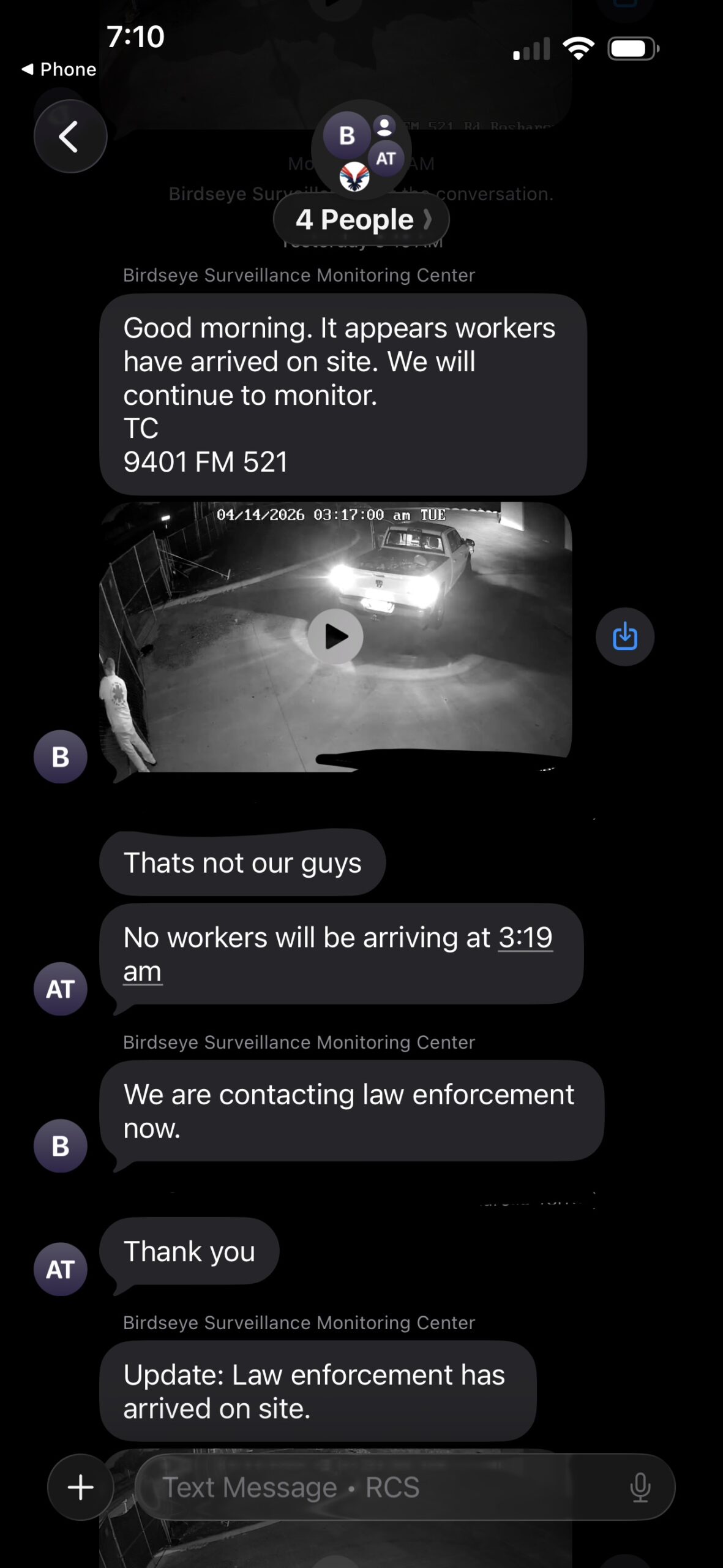The height and width of the screenshot is (1568, 723).
Task: Go back to the conversations list
Action: click(70, 136)
